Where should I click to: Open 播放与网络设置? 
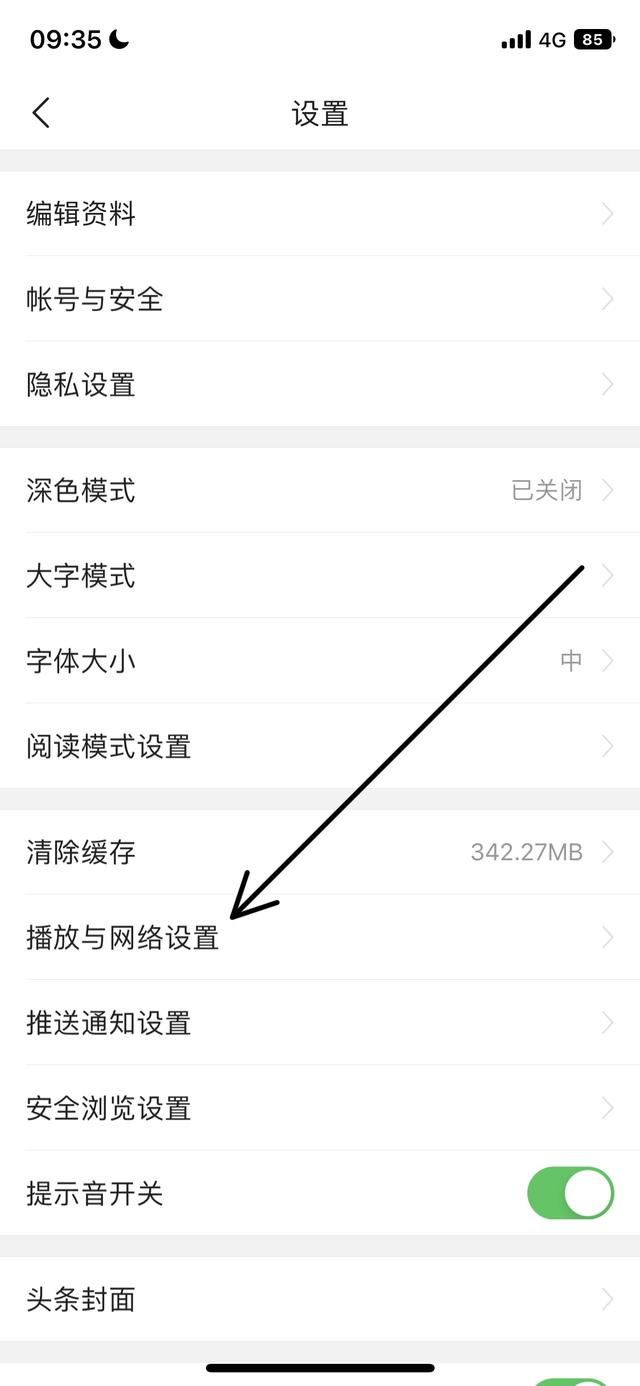coord(320,938)
